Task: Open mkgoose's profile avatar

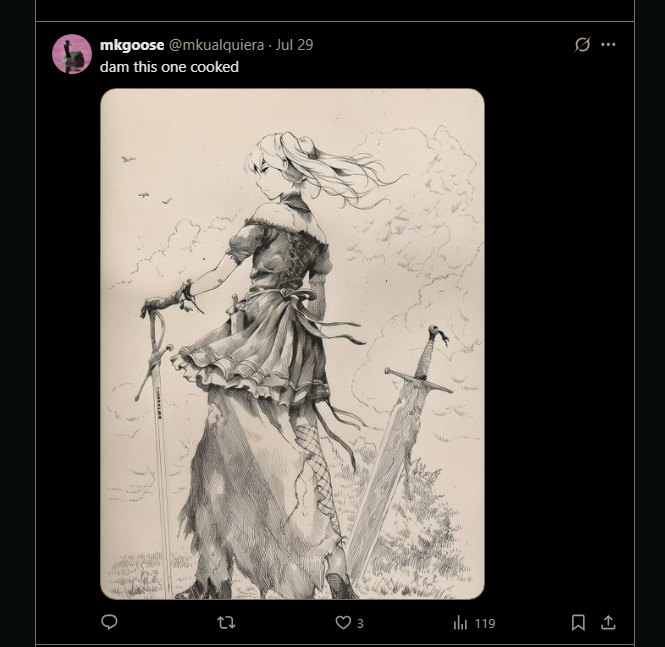Action: pyautogui.click(x=72, y=54)
